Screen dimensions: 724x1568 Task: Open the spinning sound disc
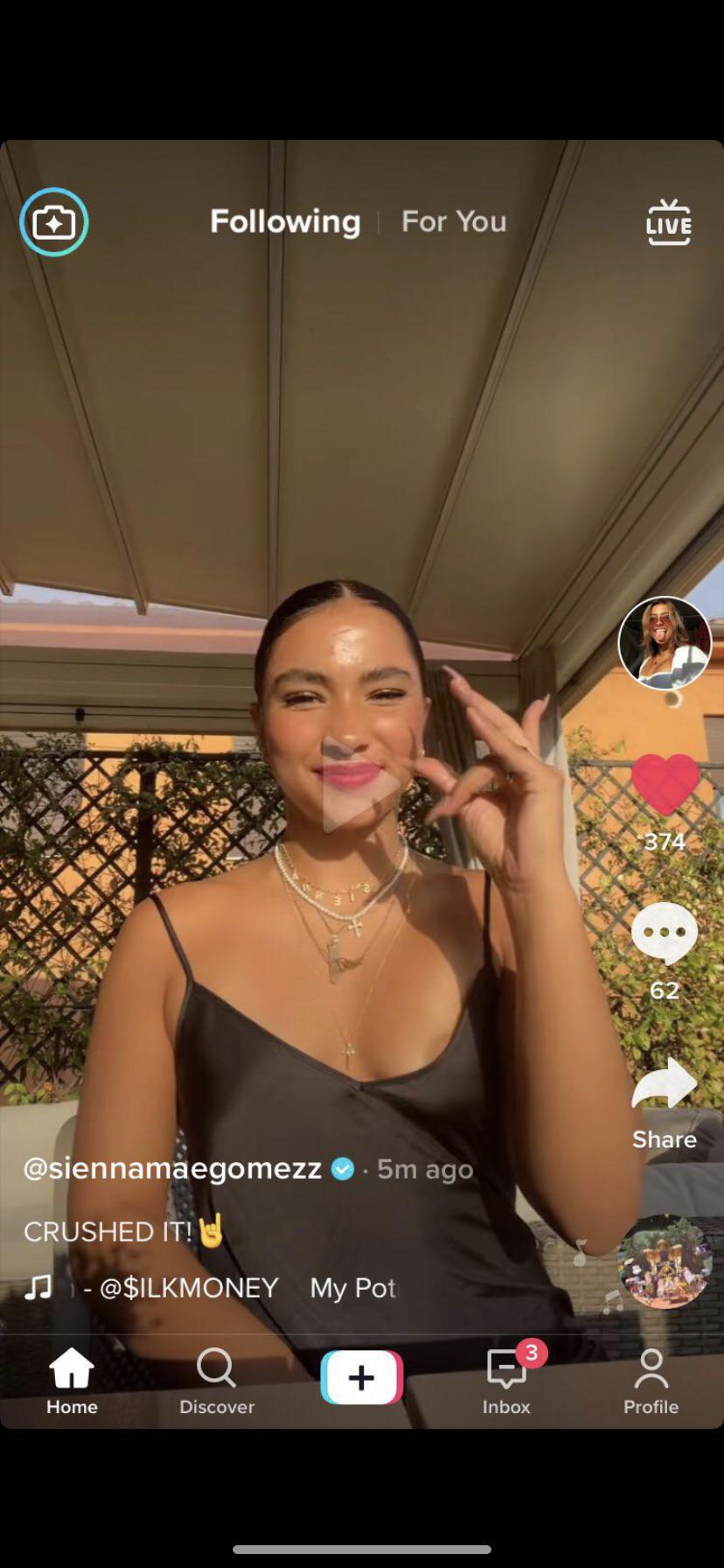(x=665, y=1263)
